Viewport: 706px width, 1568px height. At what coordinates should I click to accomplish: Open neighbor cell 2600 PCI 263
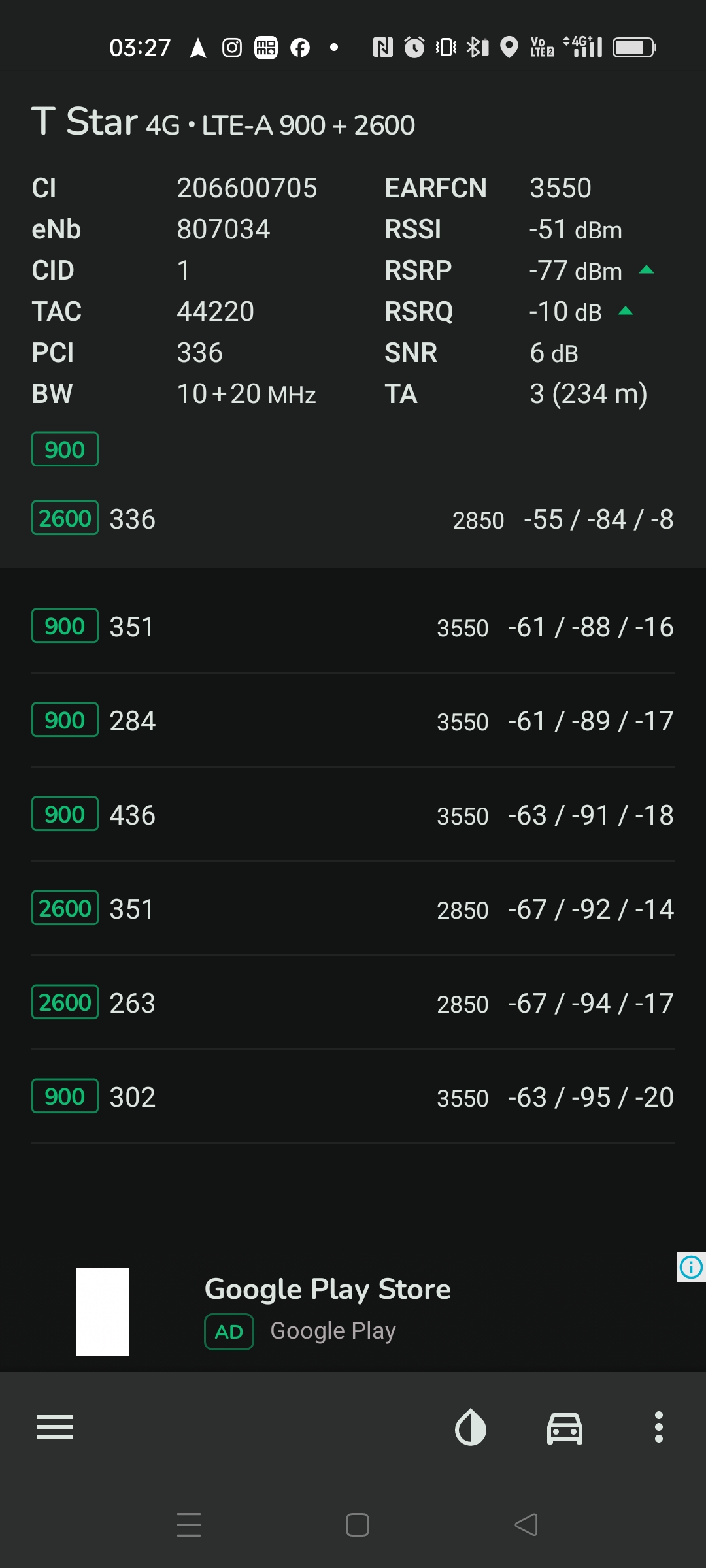tap(353, 1003)
